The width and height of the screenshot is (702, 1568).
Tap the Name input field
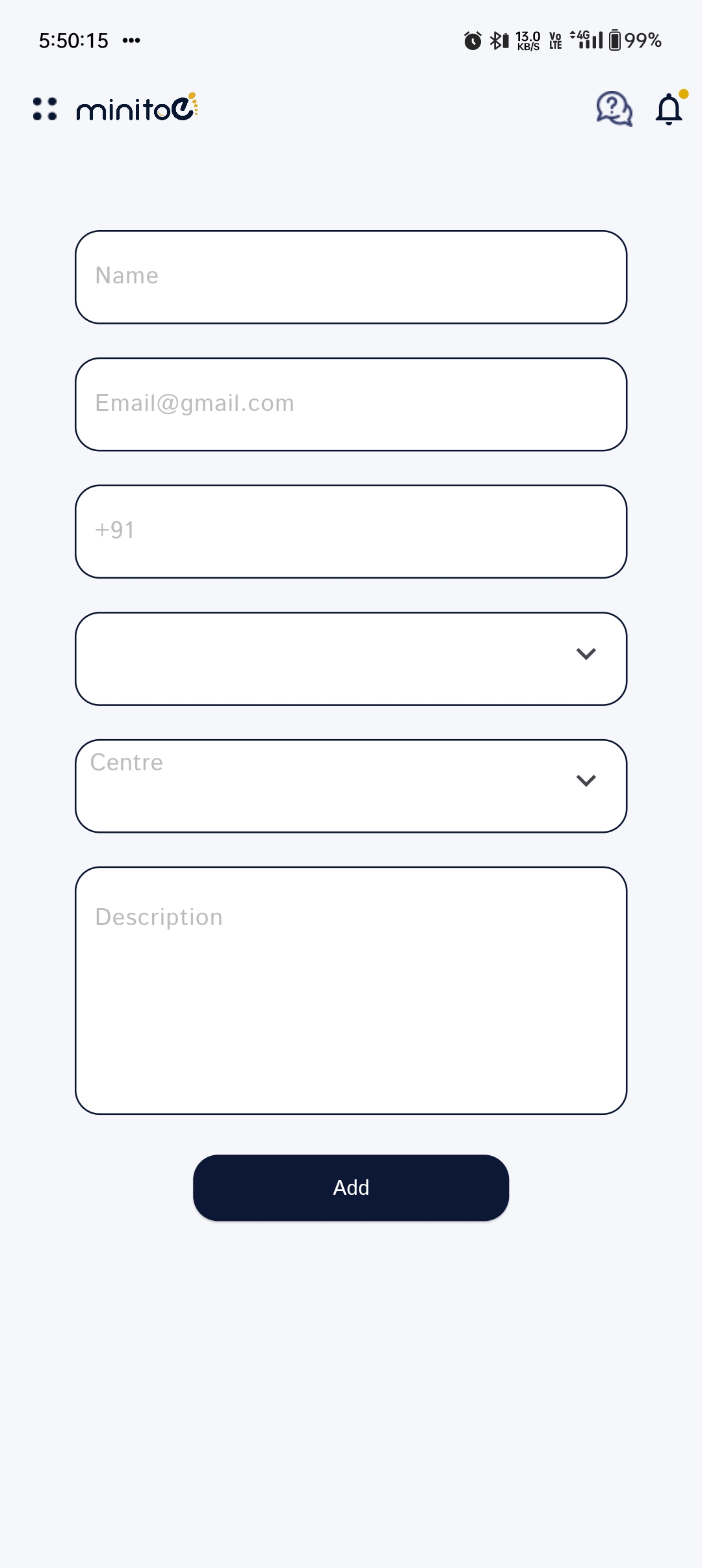point(351,277)
